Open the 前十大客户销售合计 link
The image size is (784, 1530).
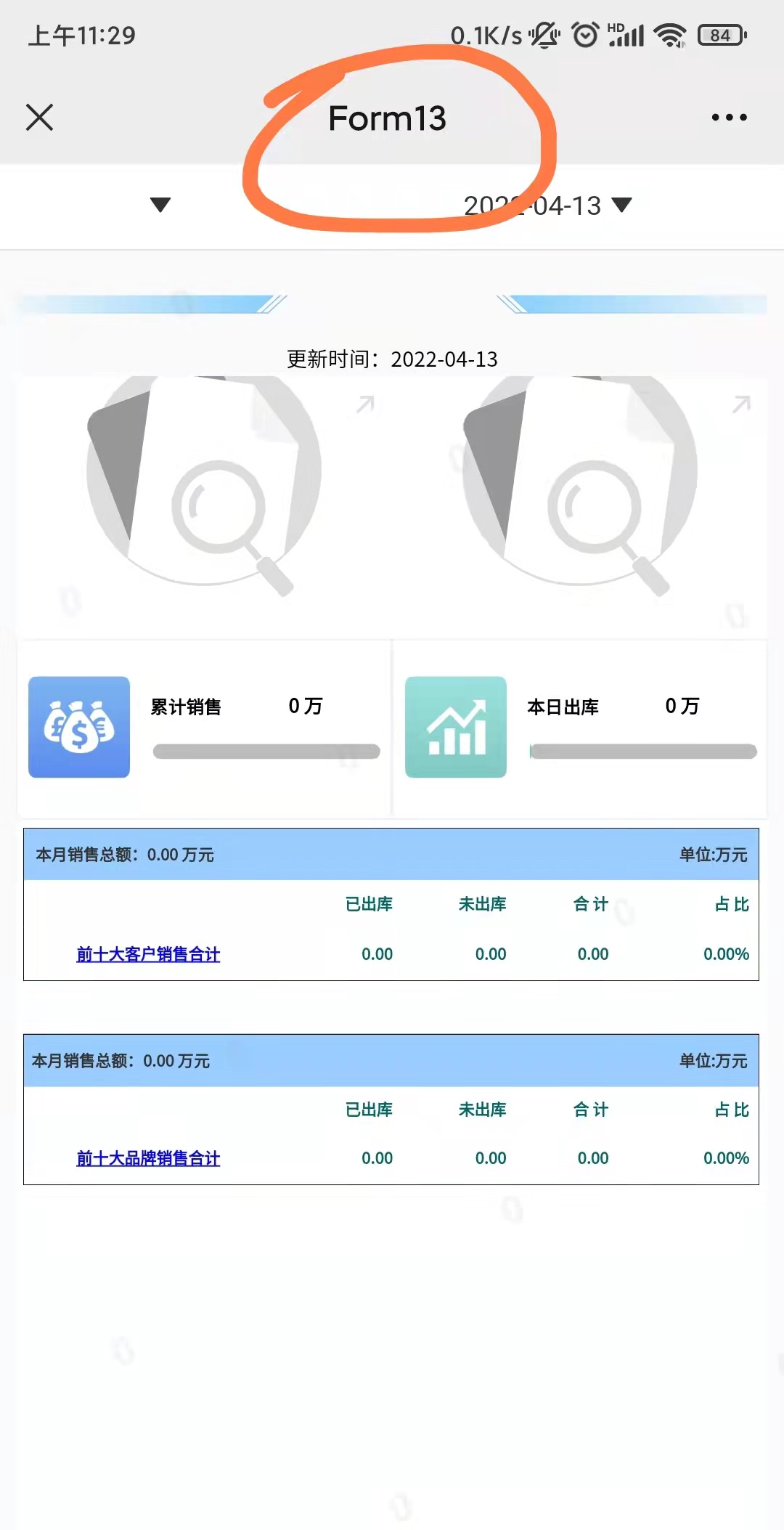(148, 954)
